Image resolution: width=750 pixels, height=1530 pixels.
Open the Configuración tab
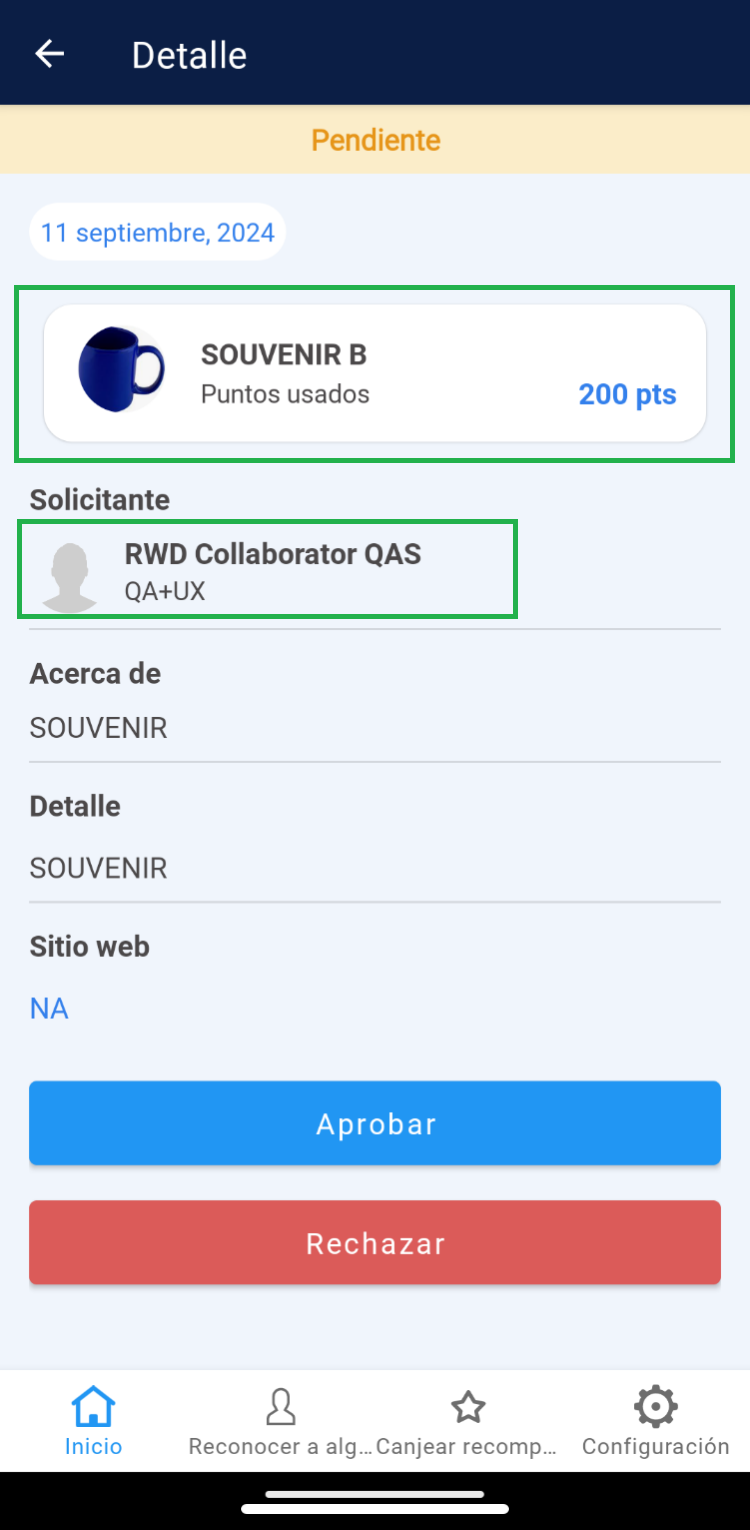pyautogui.click(x=655, y=1421)
